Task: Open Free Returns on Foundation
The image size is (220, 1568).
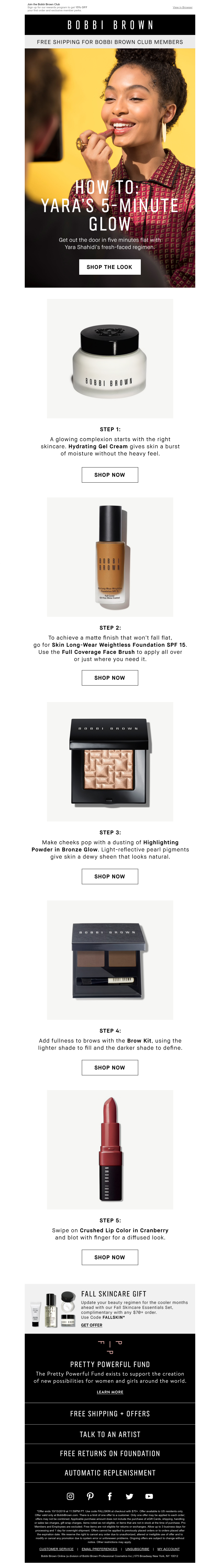Action: (x=110, y=1454)
